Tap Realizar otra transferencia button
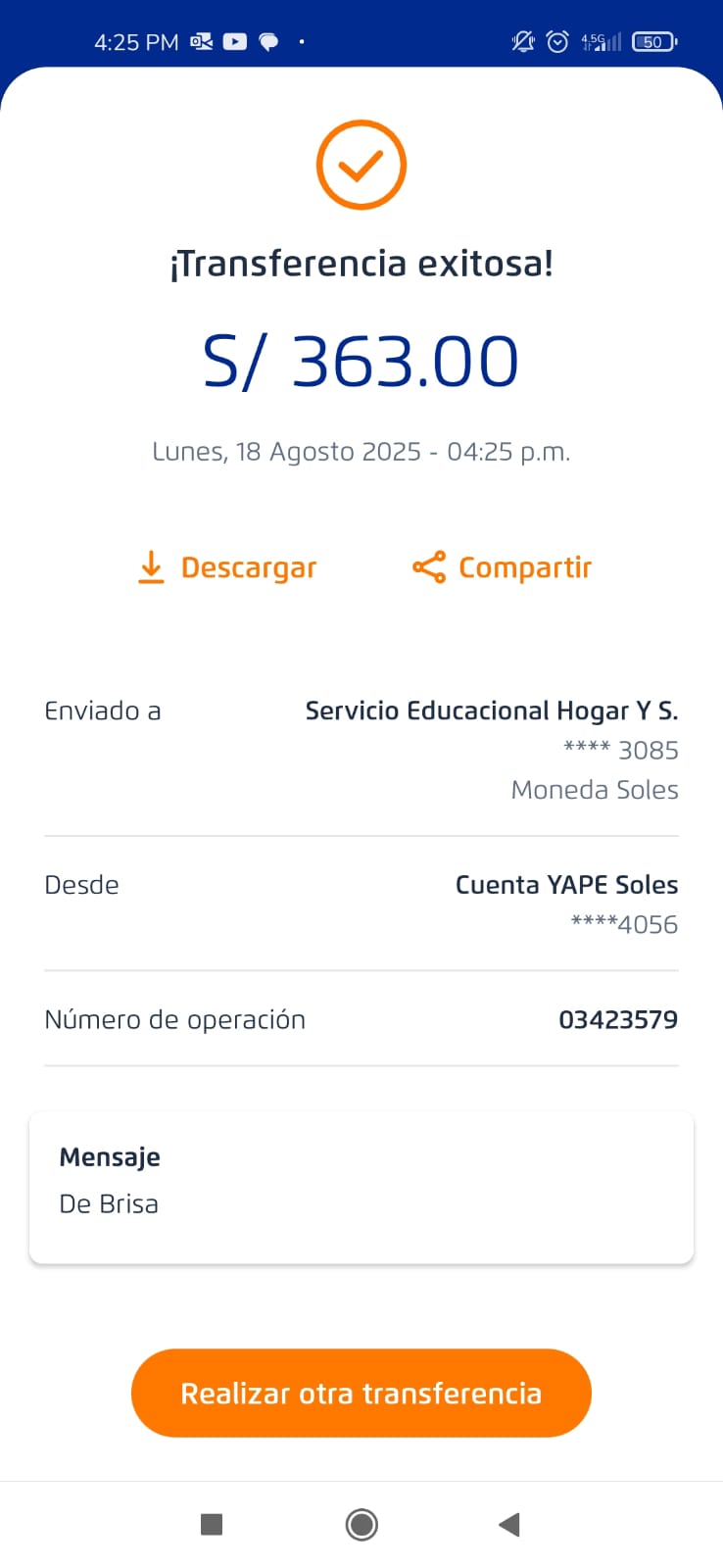 [361, 1393]
